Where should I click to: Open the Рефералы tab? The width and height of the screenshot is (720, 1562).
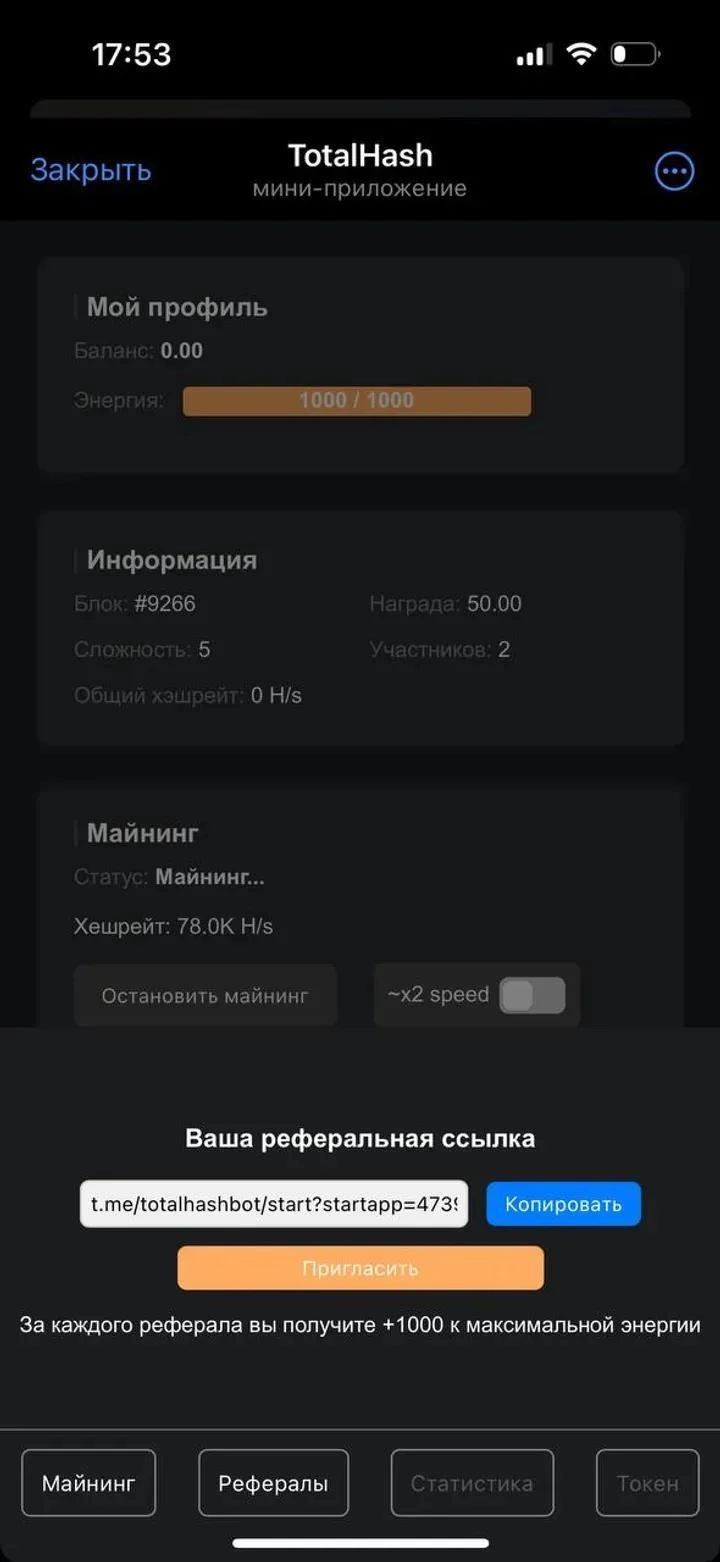[x=273, y=1483]
